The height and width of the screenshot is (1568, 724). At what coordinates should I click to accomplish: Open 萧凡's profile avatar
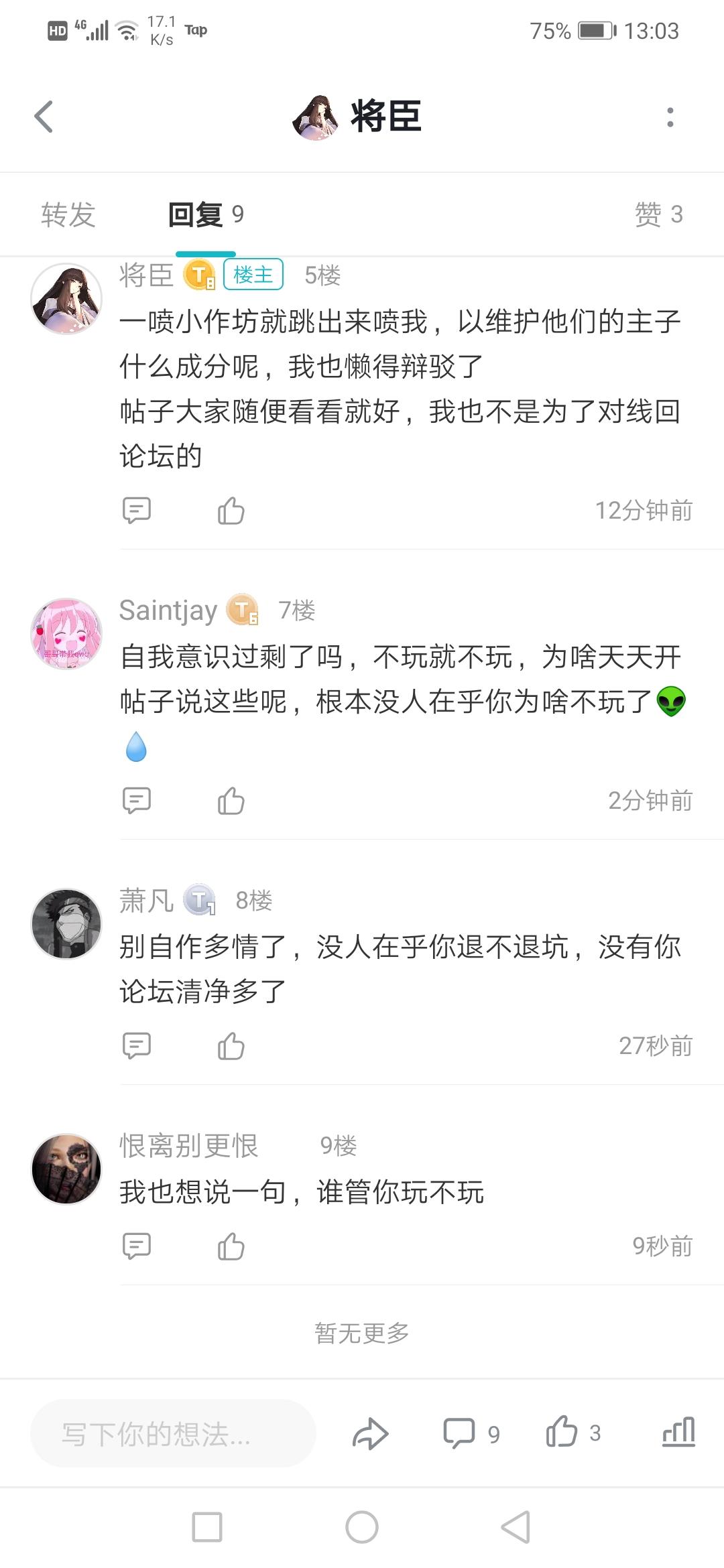(x=66, y=924)
